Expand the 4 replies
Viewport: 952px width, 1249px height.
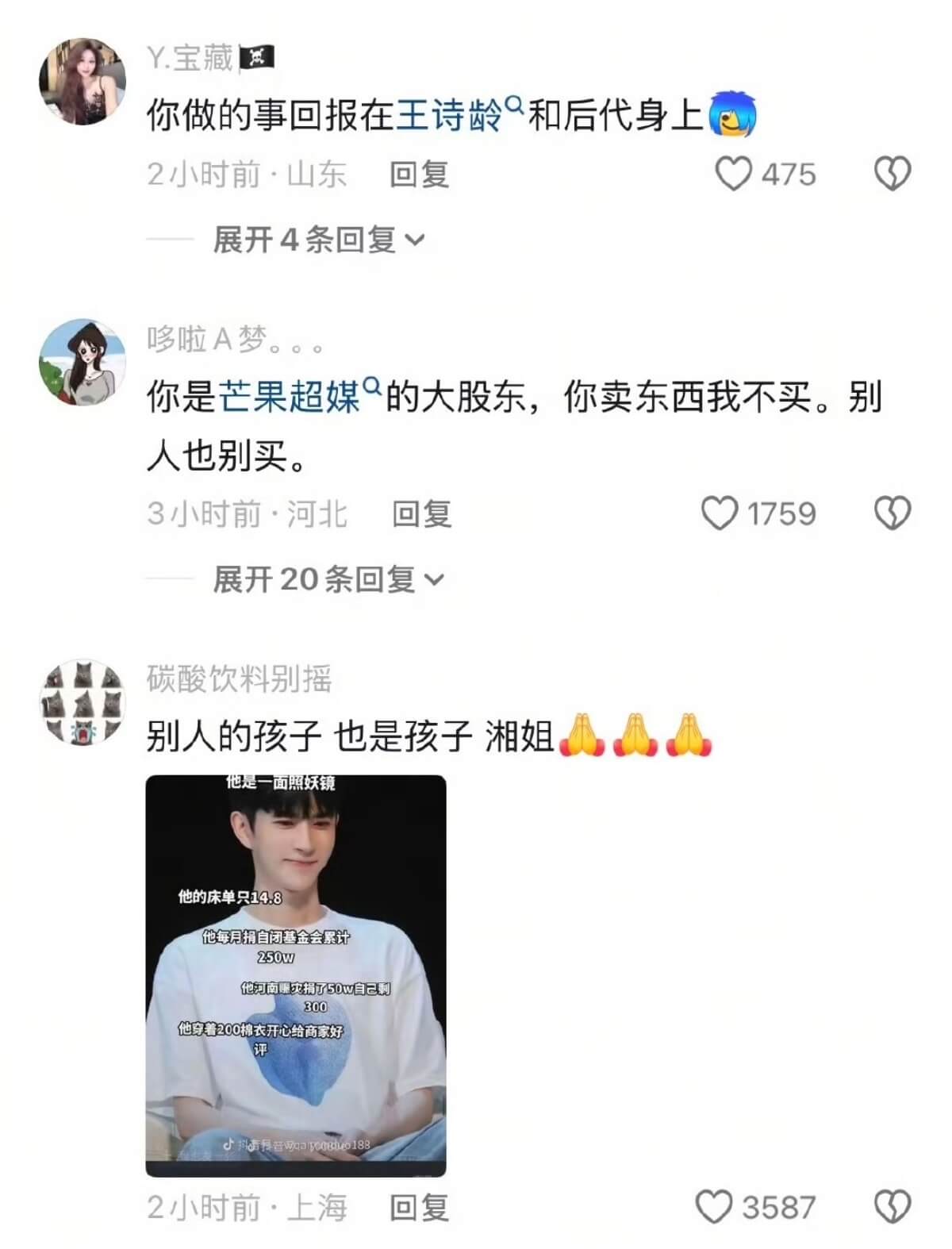click(319, 239)
